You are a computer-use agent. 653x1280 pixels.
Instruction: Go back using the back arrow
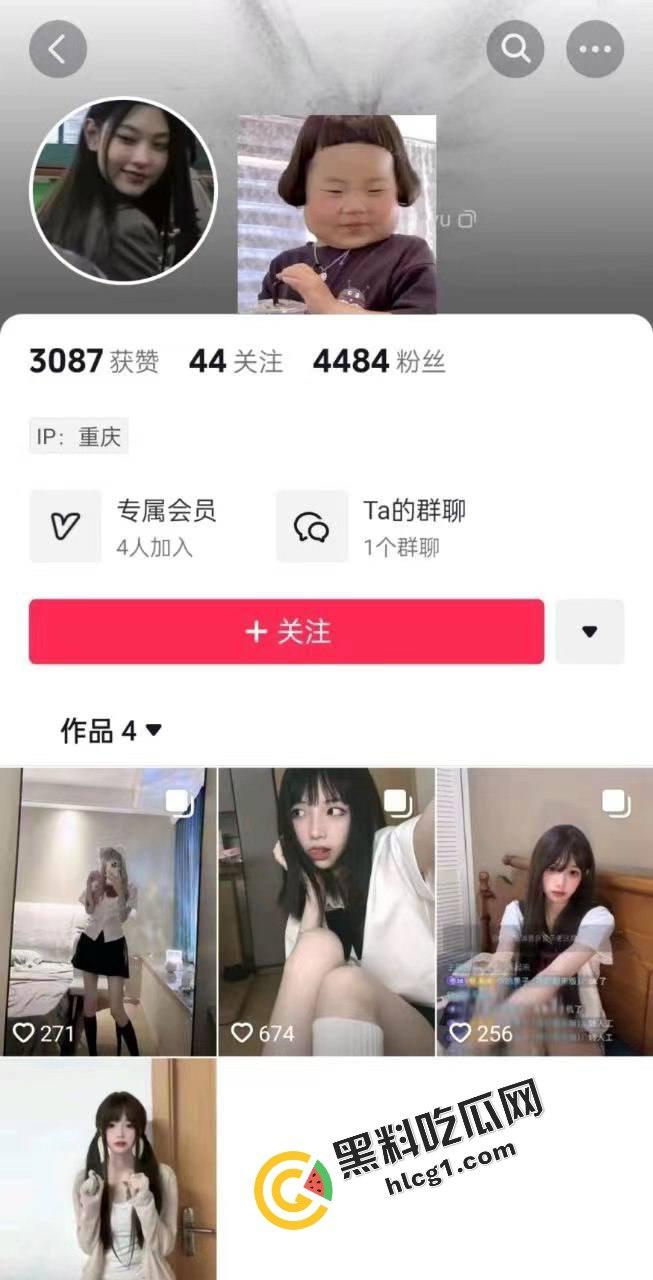pos(58,49)
